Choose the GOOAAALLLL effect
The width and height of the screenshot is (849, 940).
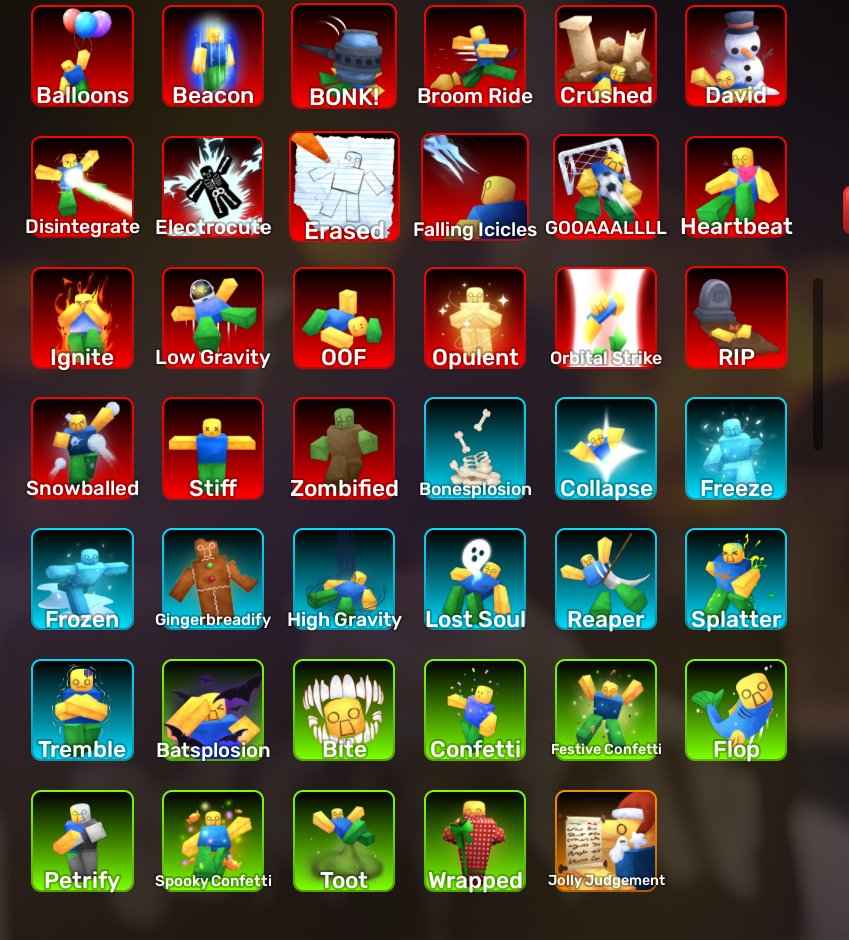[x=606, y=187]
